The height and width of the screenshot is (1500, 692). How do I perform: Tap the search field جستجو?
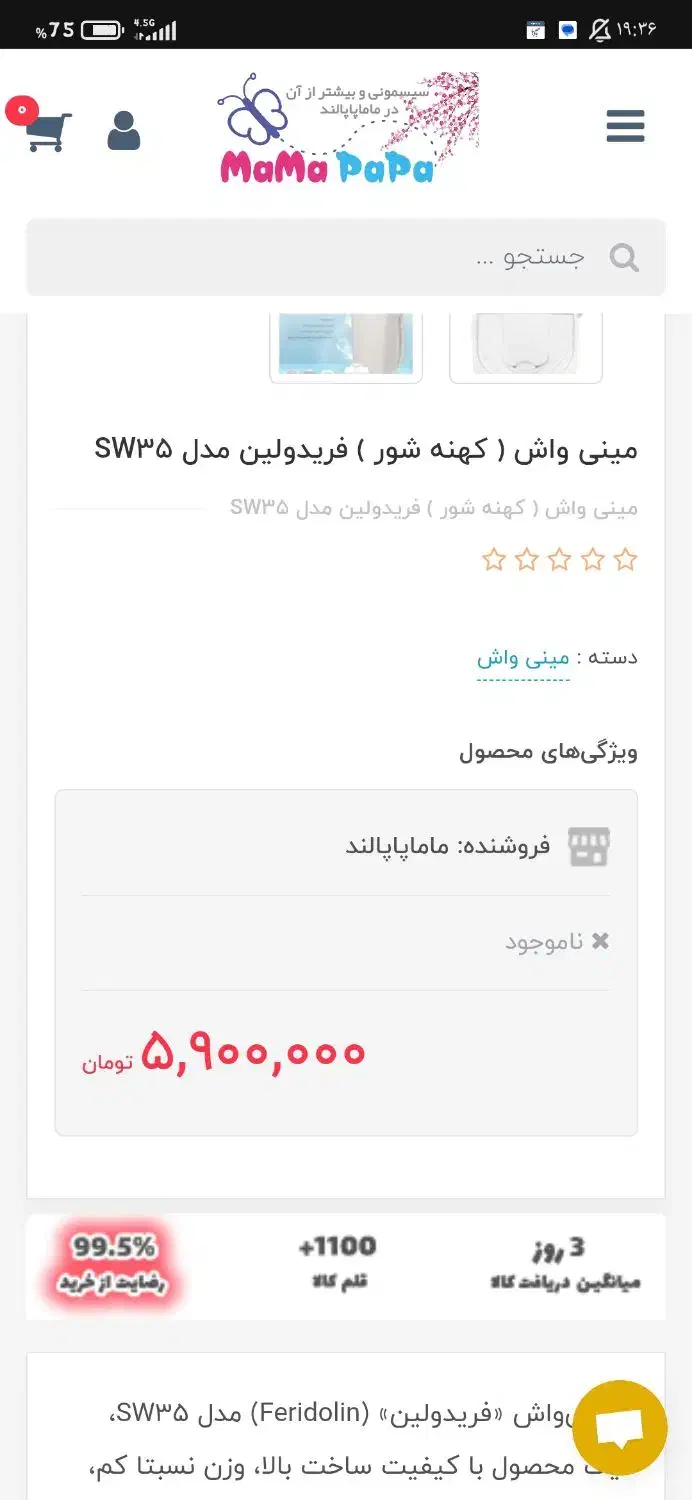click(346, 257)
